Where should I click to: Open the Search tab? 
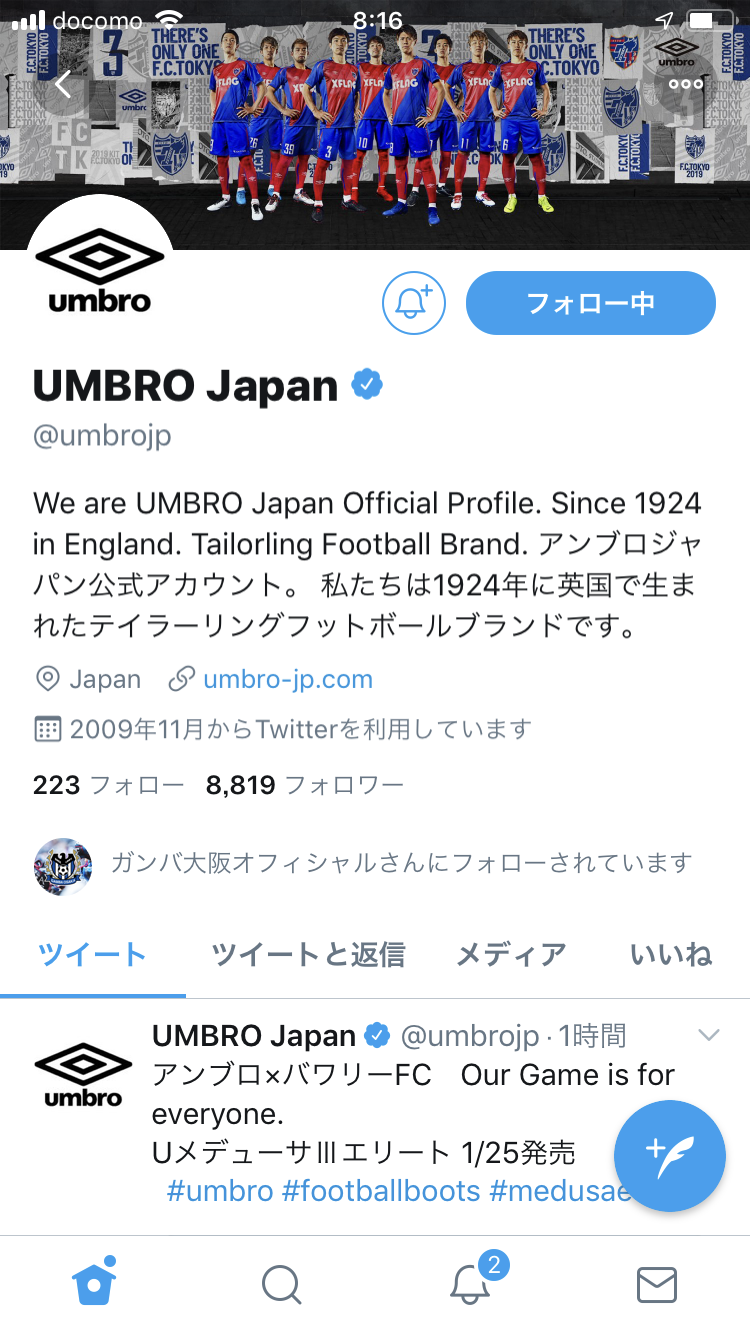(281, 1285)
